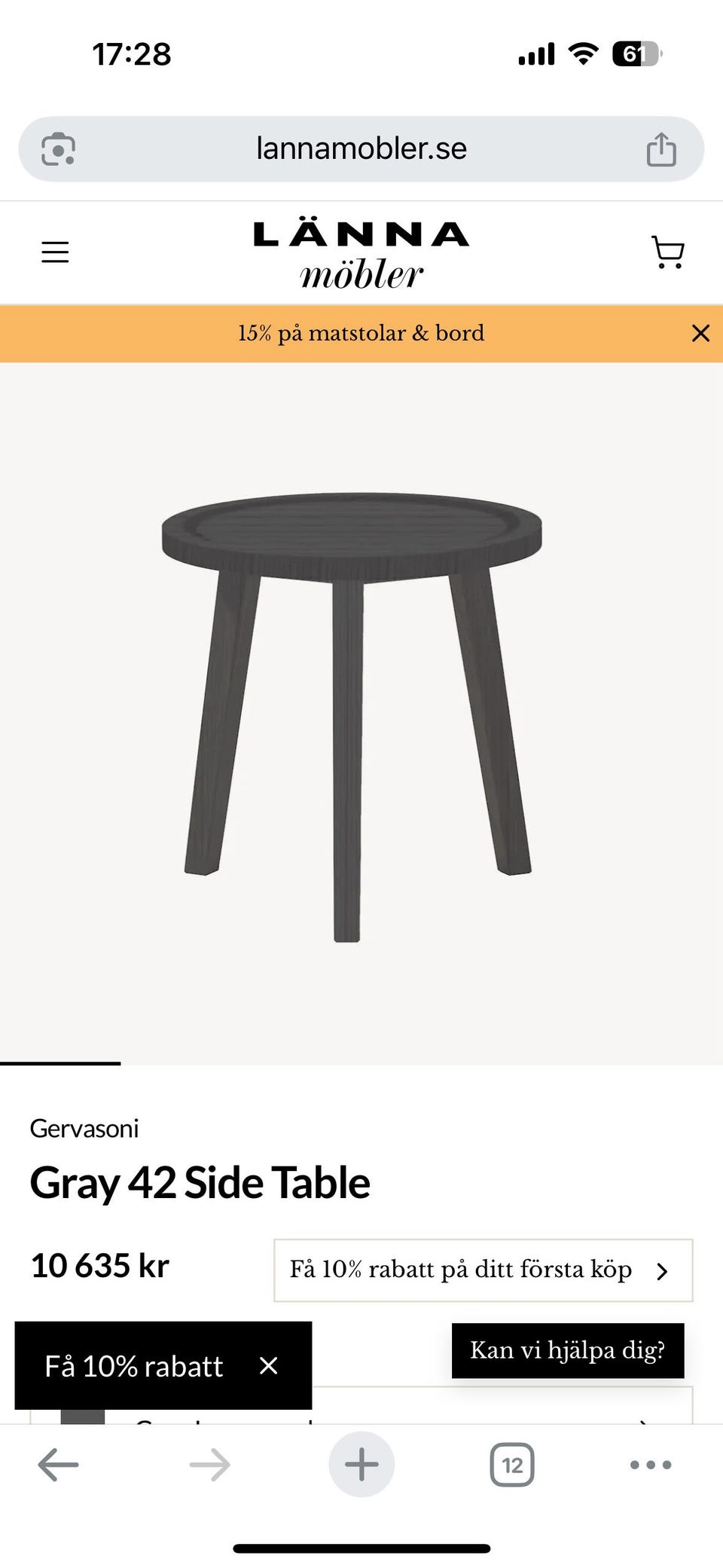
Task: Go back using the browser back arrow
Action: (x=56, y=1464)
